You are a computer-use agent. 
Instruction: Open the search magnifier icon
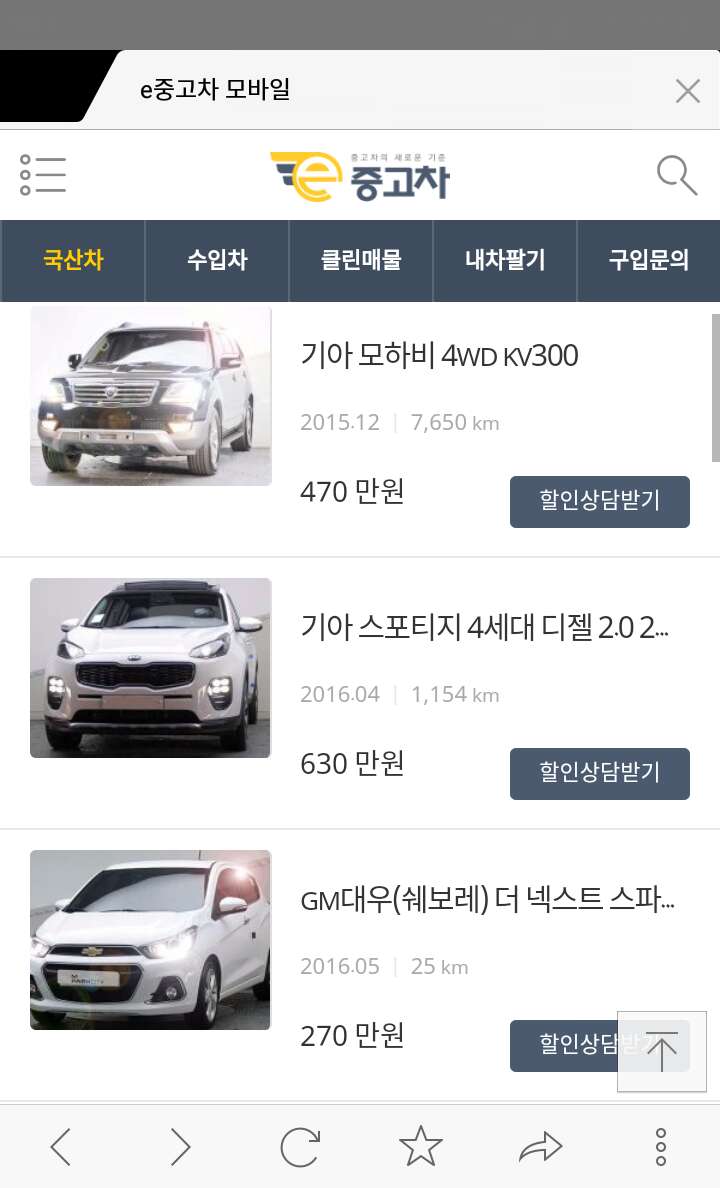pyautogui.click(x=677, y=176)
